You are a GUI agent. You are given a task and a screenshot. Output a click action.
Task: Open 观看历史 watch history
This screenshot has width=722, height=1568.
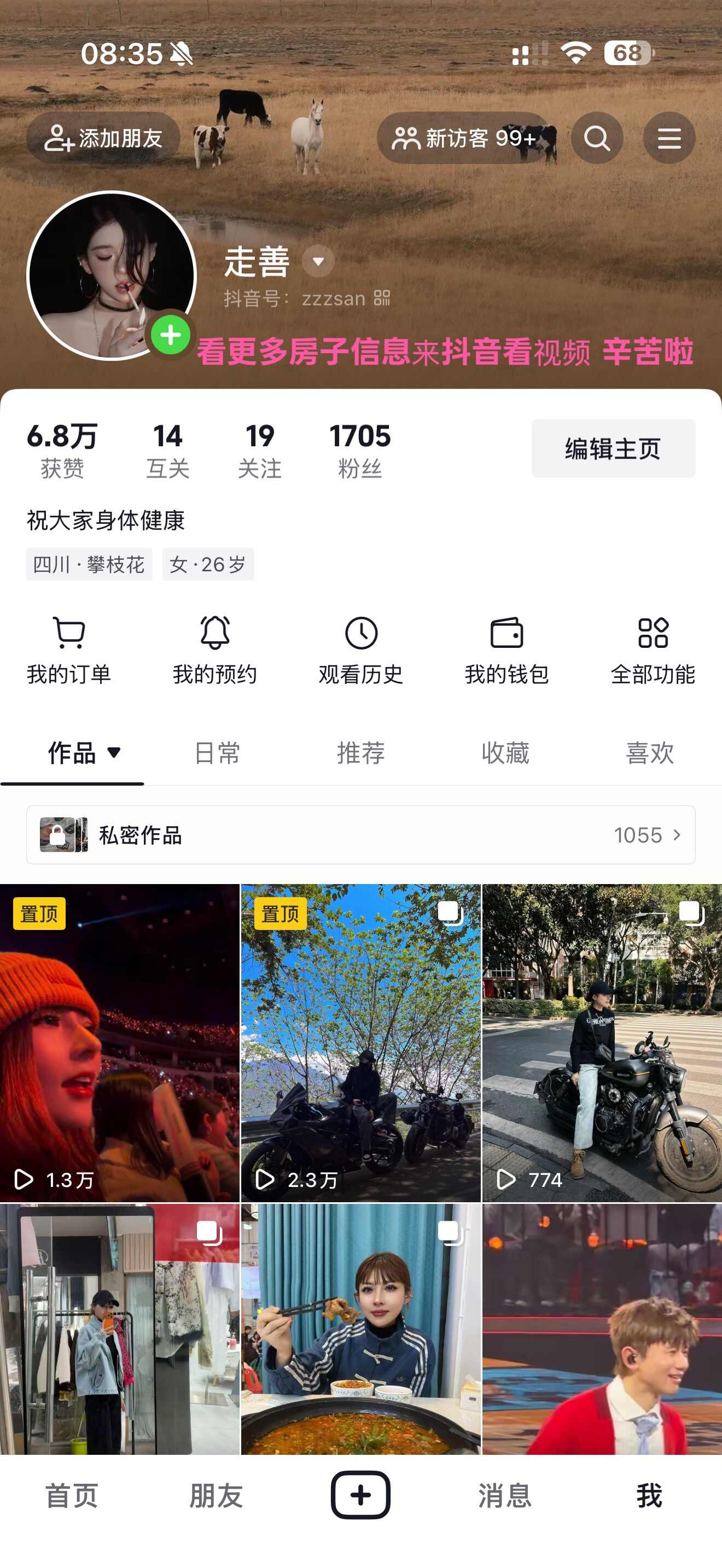tap(361, 650)
